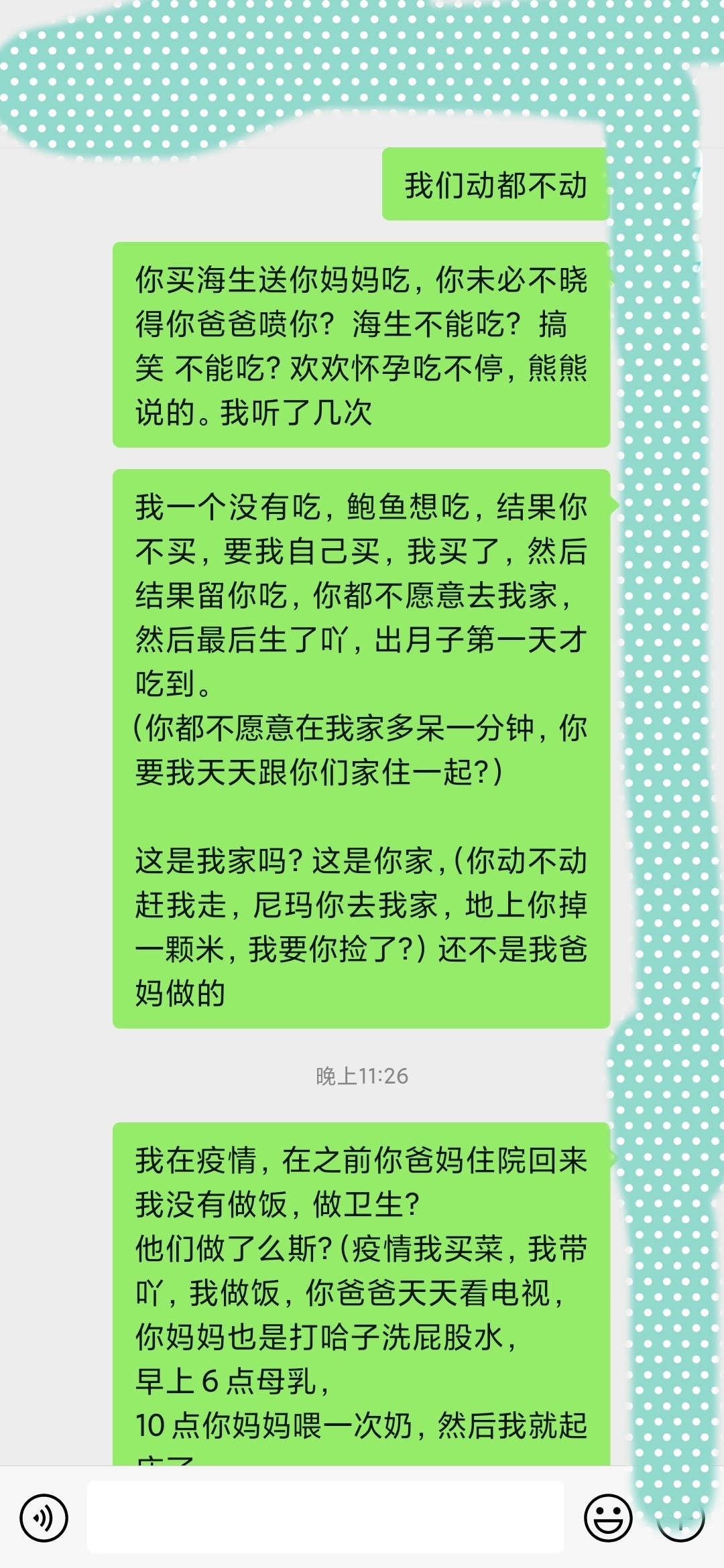Switch to voice message input
Image resolution: width=724 pixels, height=1568 pixels.
point(44,1518)
